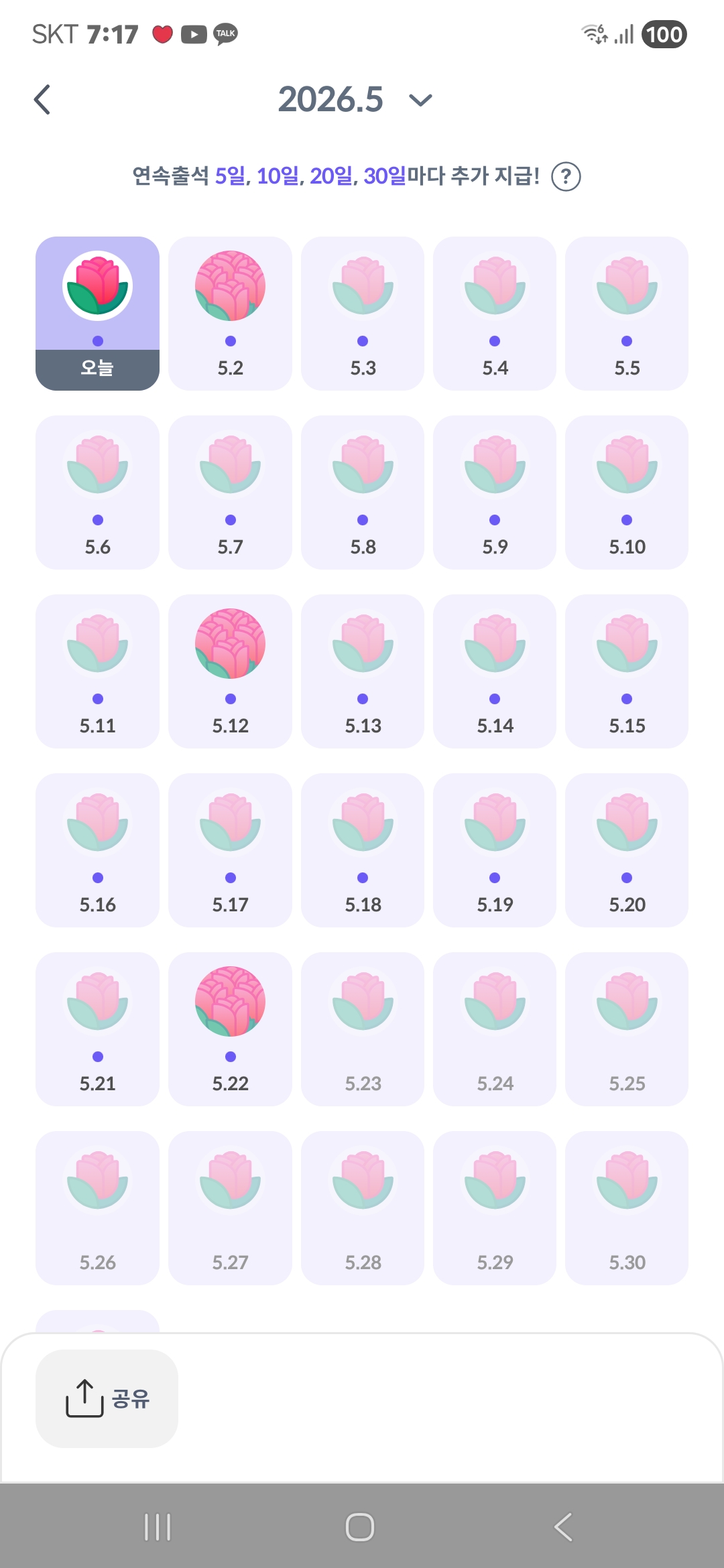Select the 5.25 day card

pos(627,1029)
